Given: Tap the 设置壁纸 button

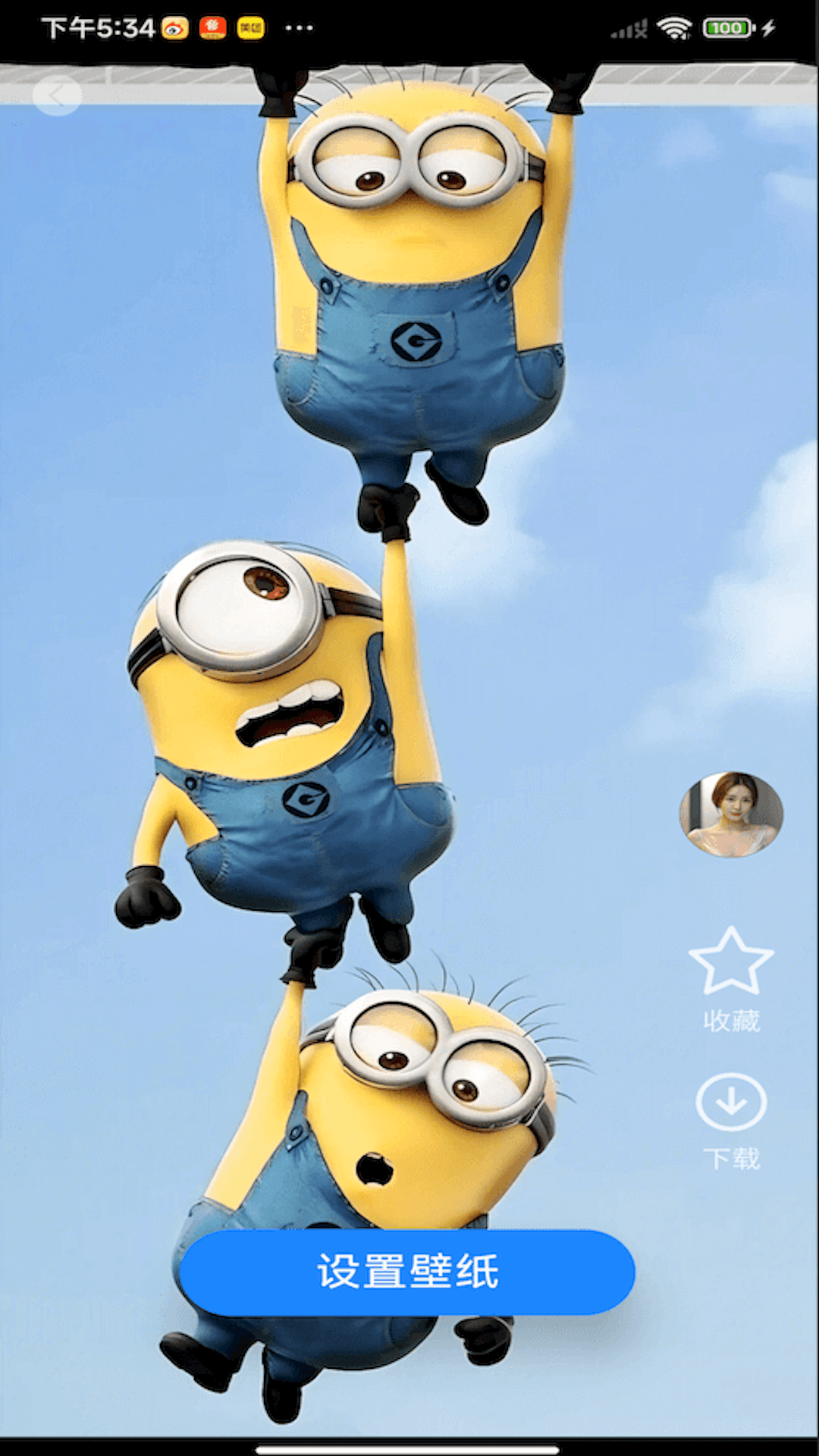Looking at the screenshot, I should point(407,1272).
